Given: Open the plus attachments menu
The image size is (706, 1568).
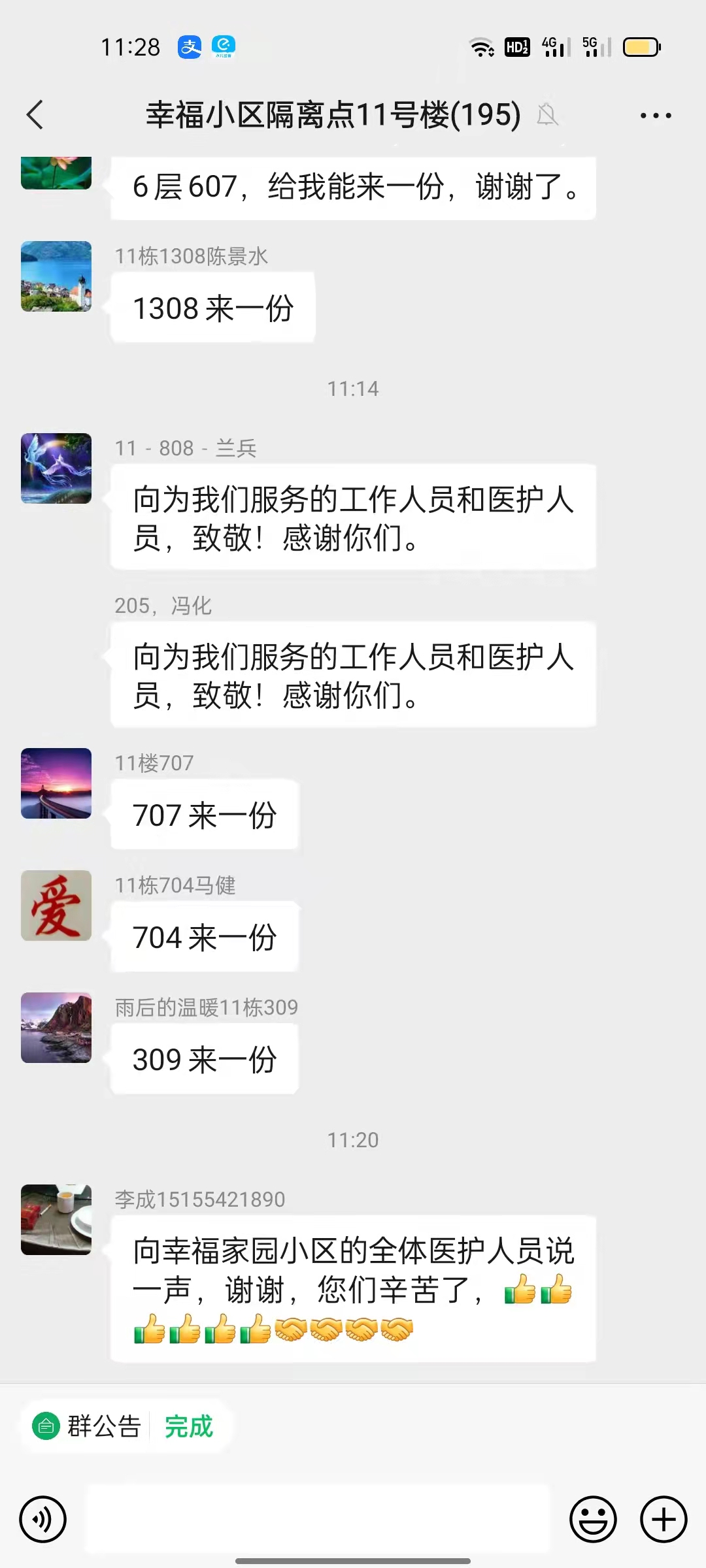Looking at the screenshot, I should (663, 1519).
